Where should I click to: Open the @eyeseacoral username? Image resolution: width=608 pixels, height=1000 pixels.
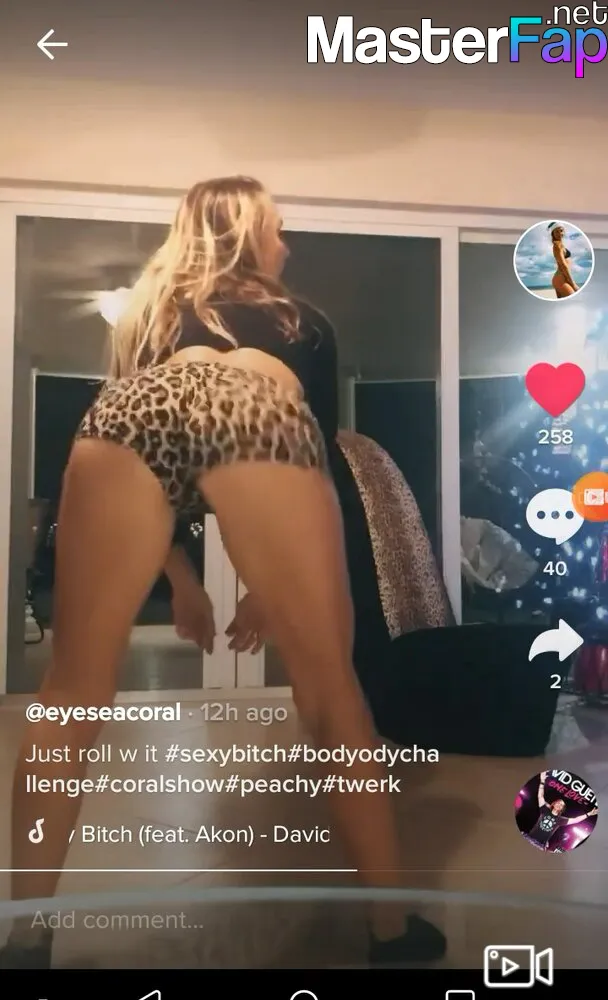[x=103, y=712]
